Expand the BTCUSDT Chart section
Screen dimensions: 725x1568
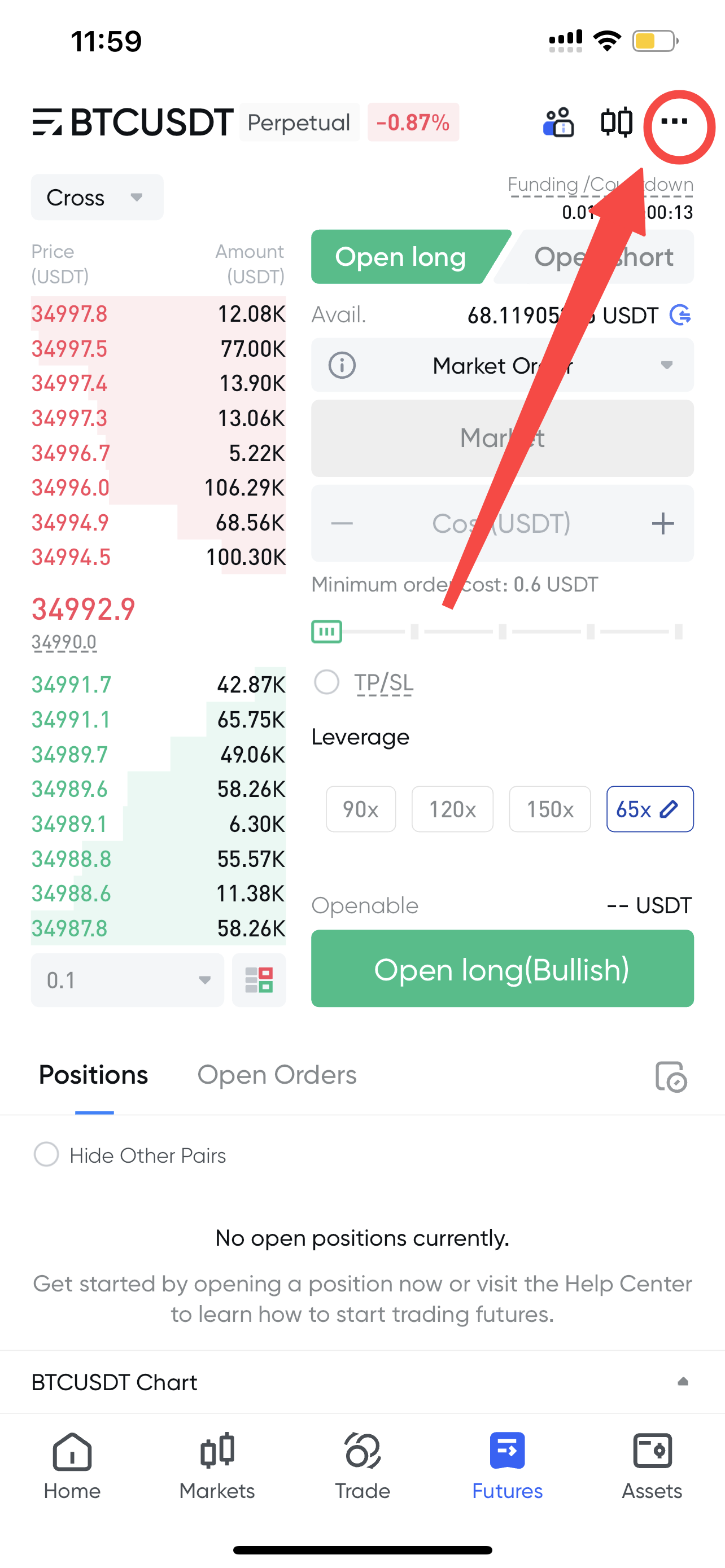pyautogui.click(x=362, y=1382)
